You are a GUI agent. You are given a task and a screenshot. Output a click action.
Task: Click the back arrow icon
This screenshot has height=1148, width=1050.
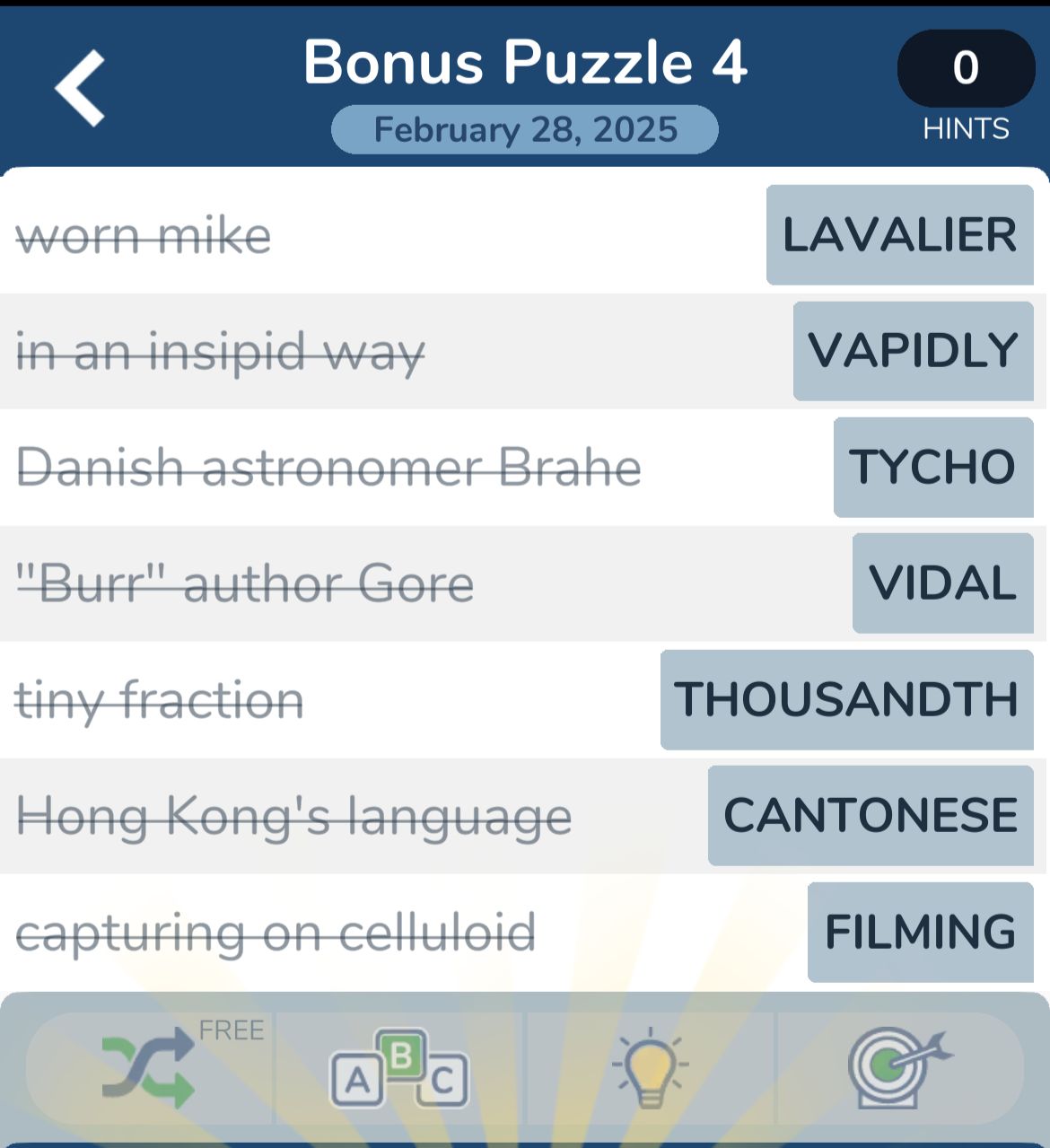click(79, 87)
